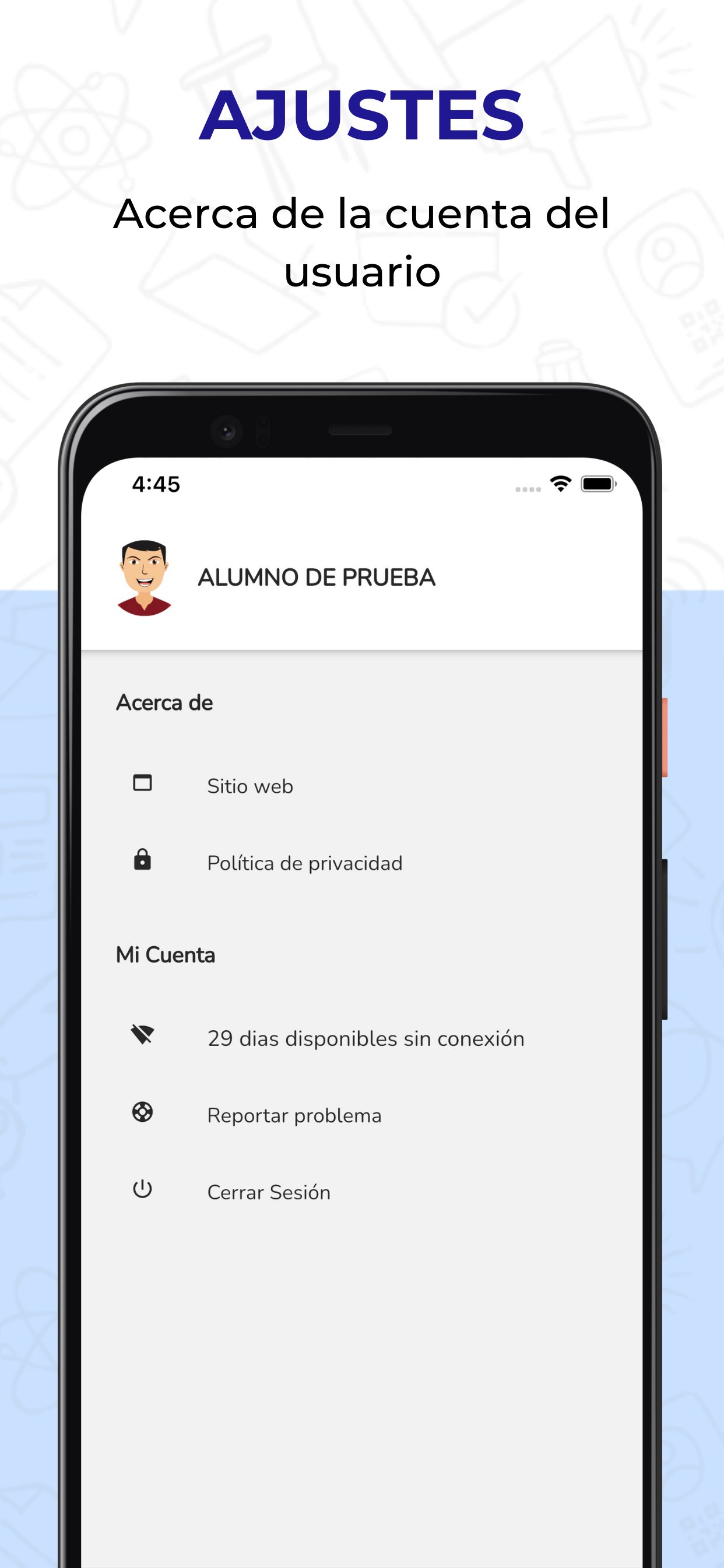Expand the Mi Cuenta section

[166, 954]
